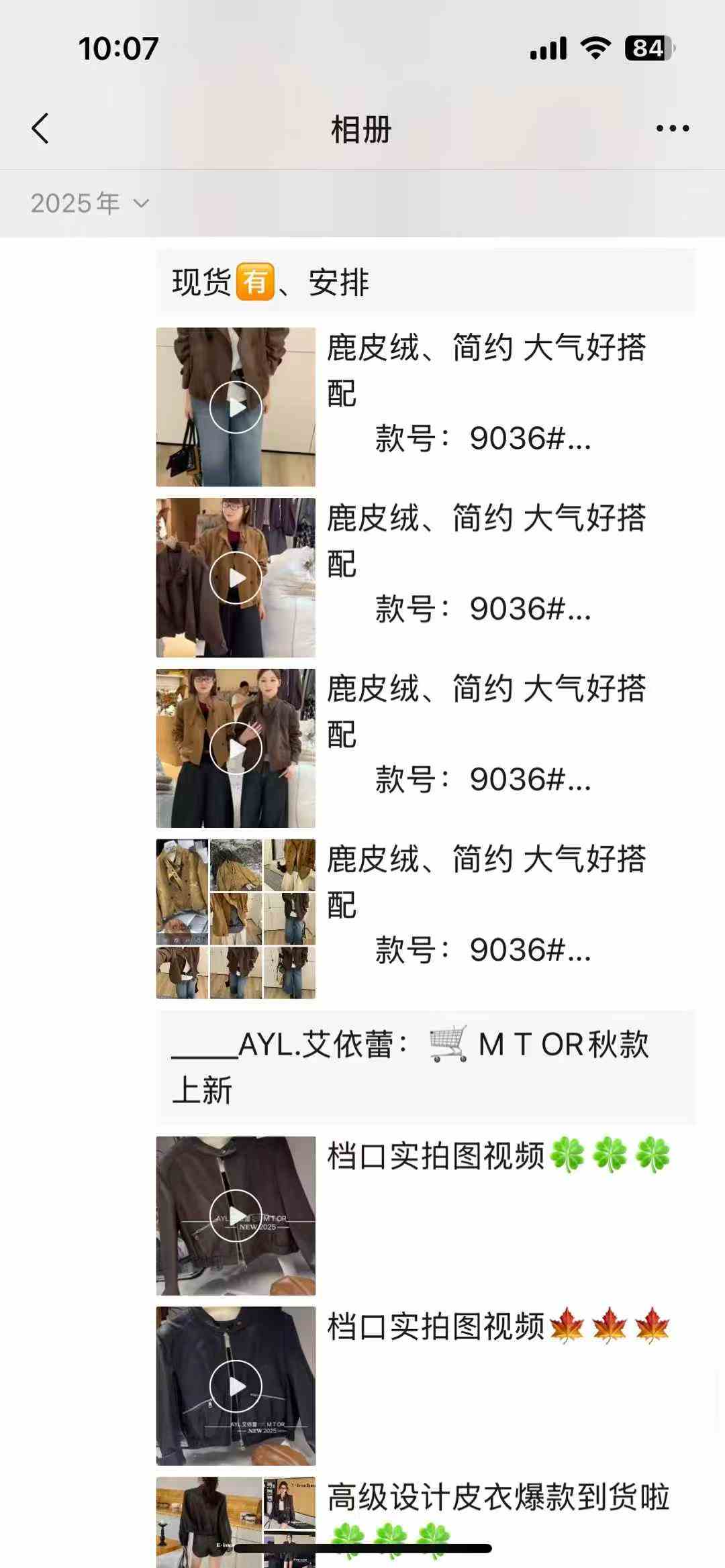725x1568 pixels.
Task: Open the three-dot overflow menu
Action: tap(672, 128)
